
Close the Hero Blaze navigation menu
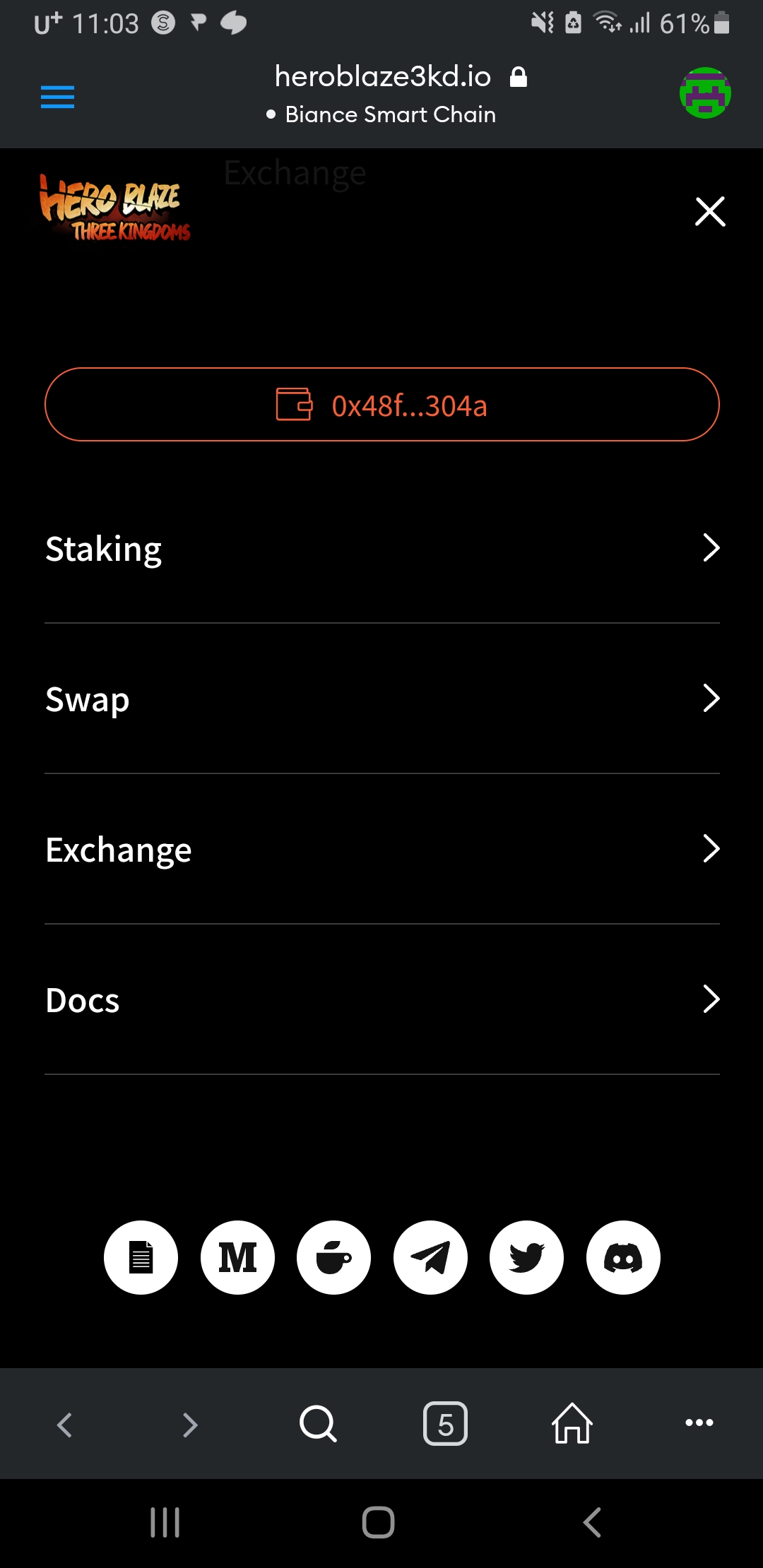click(x=710, y=211)
